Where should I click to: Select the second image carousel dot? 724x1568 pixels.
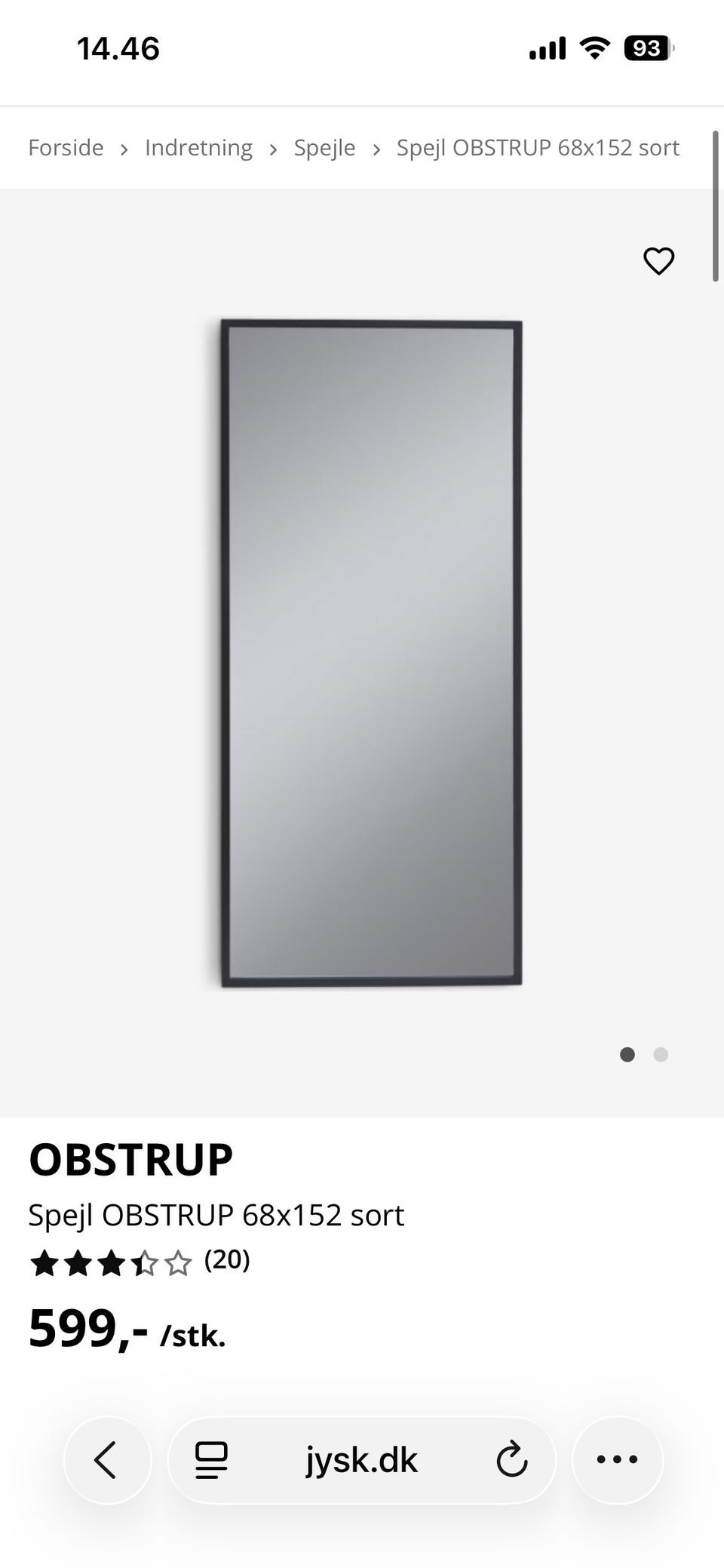(x=661, y=1055)
